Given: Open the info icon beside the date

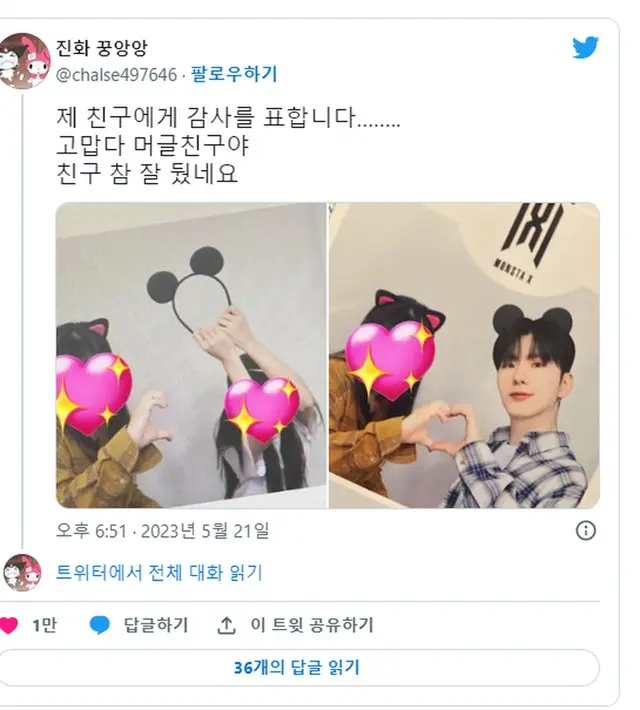Looking at the screenshot, I should click(587, 530).
